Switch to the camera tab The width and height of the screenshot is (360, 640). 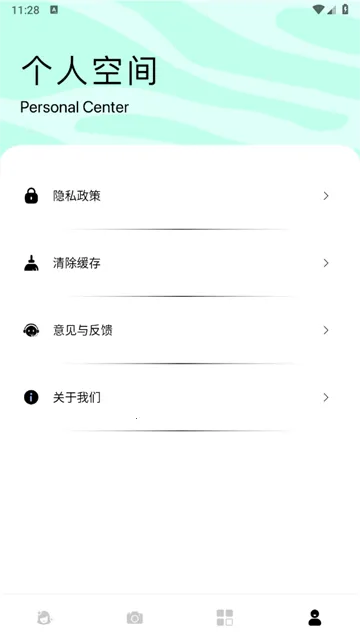click(x=135, y=618)
